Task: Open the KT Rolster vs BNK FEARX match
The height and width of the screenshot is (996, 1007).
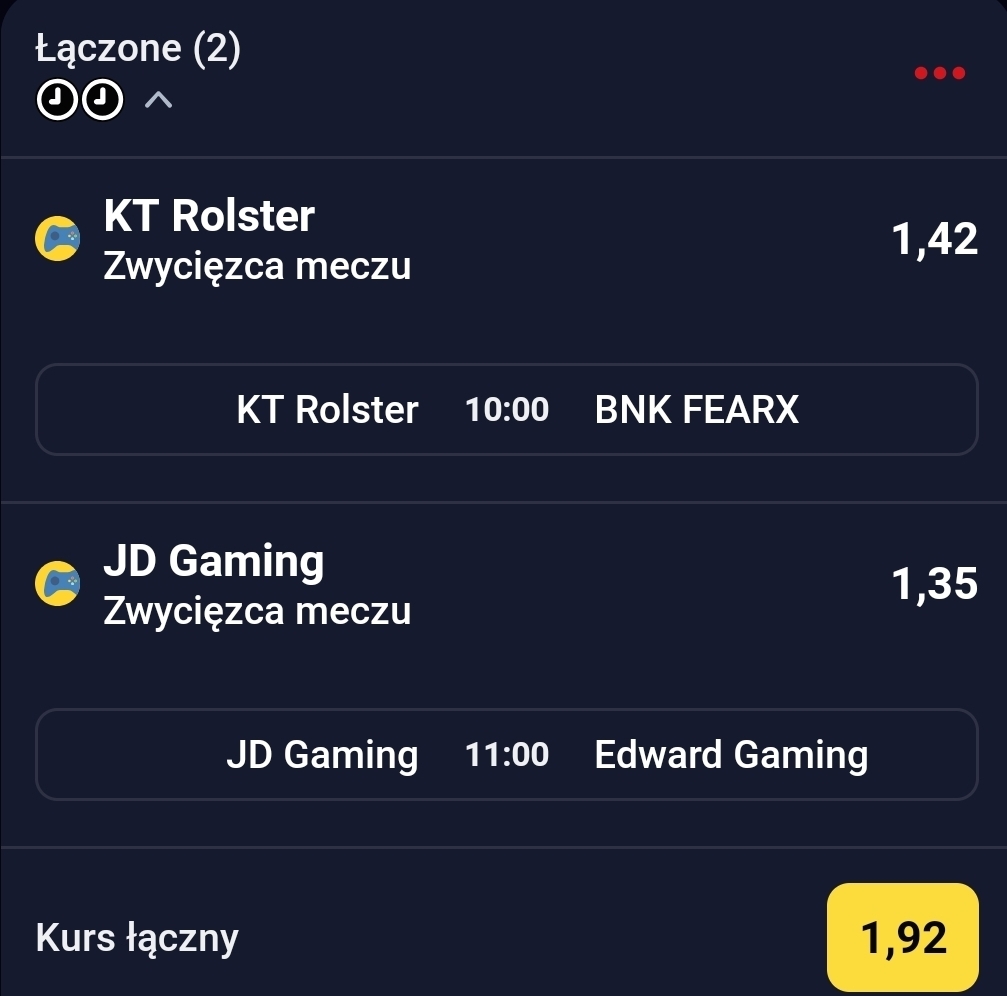Action: click(506, 410)
